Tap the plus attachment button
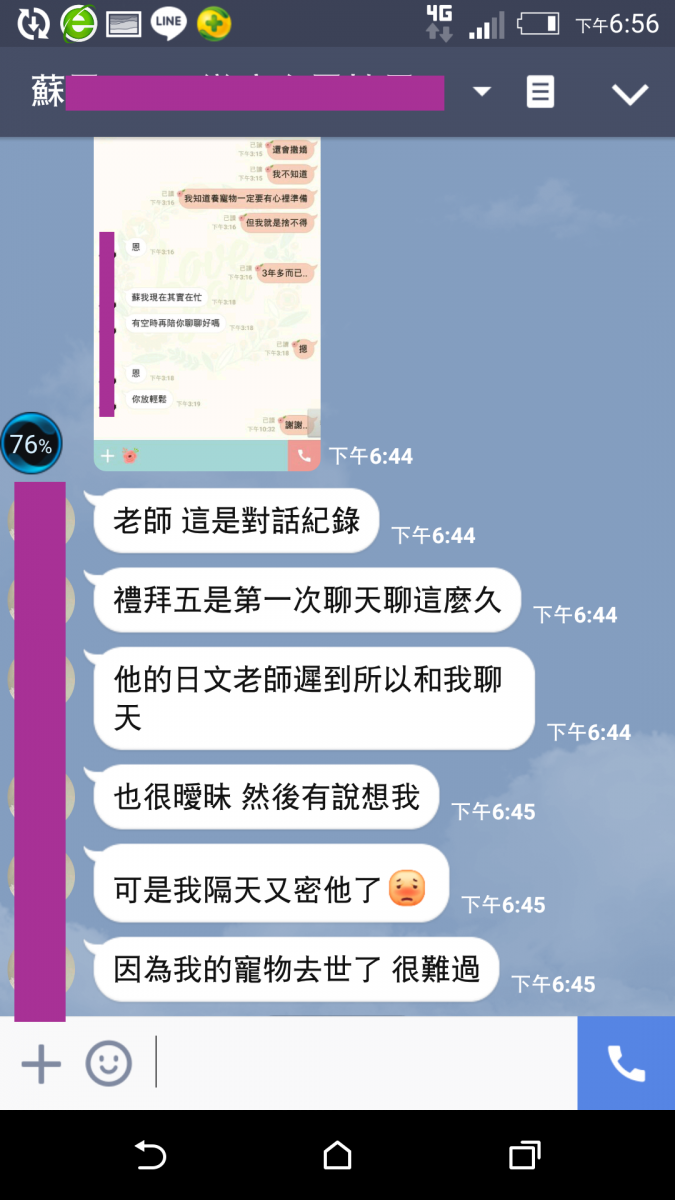The width and height of the screenshot is (675, 1200). [x=41, y=1063]
